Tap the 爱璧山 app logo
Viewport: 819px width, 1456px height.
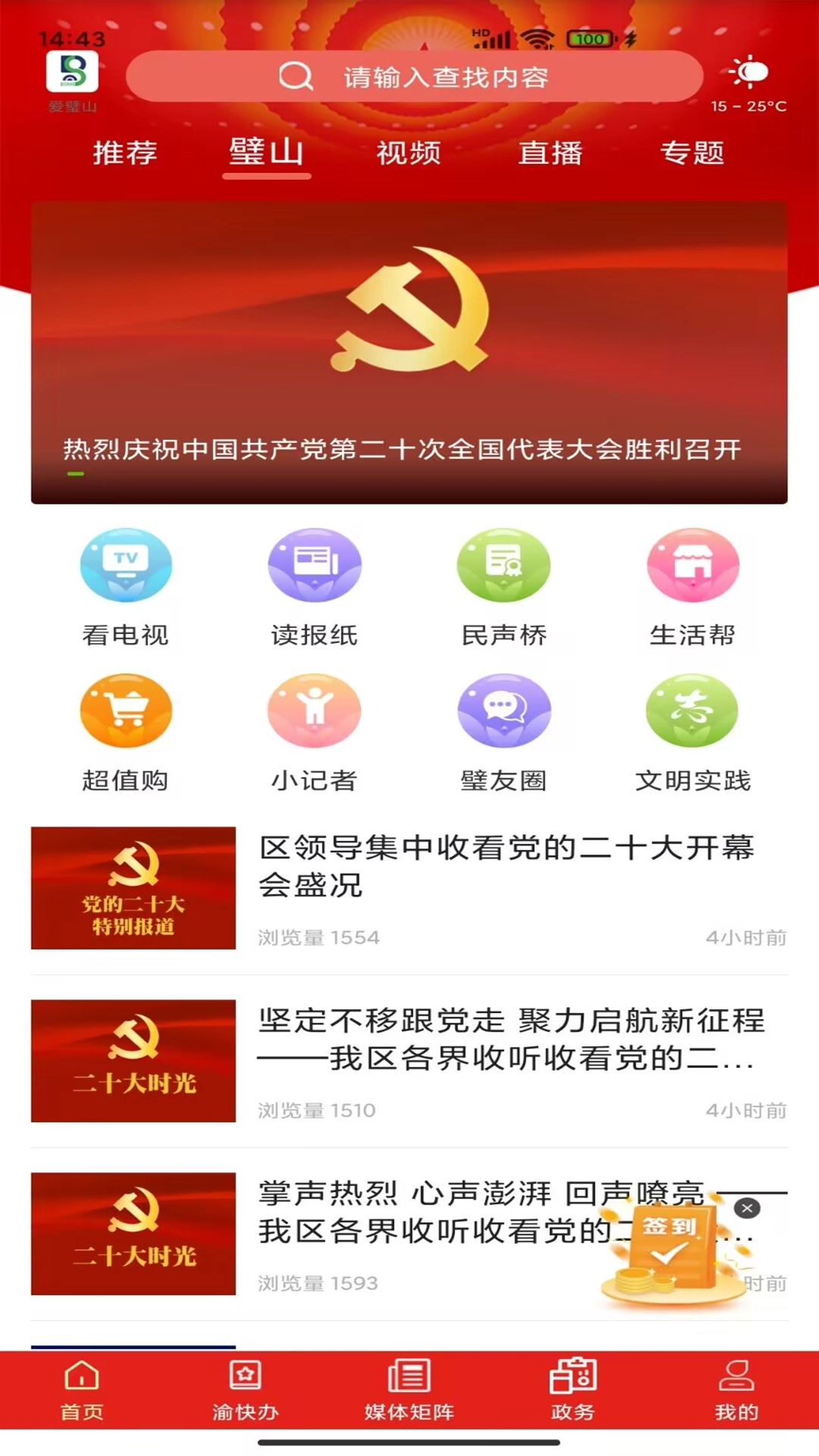72,74
